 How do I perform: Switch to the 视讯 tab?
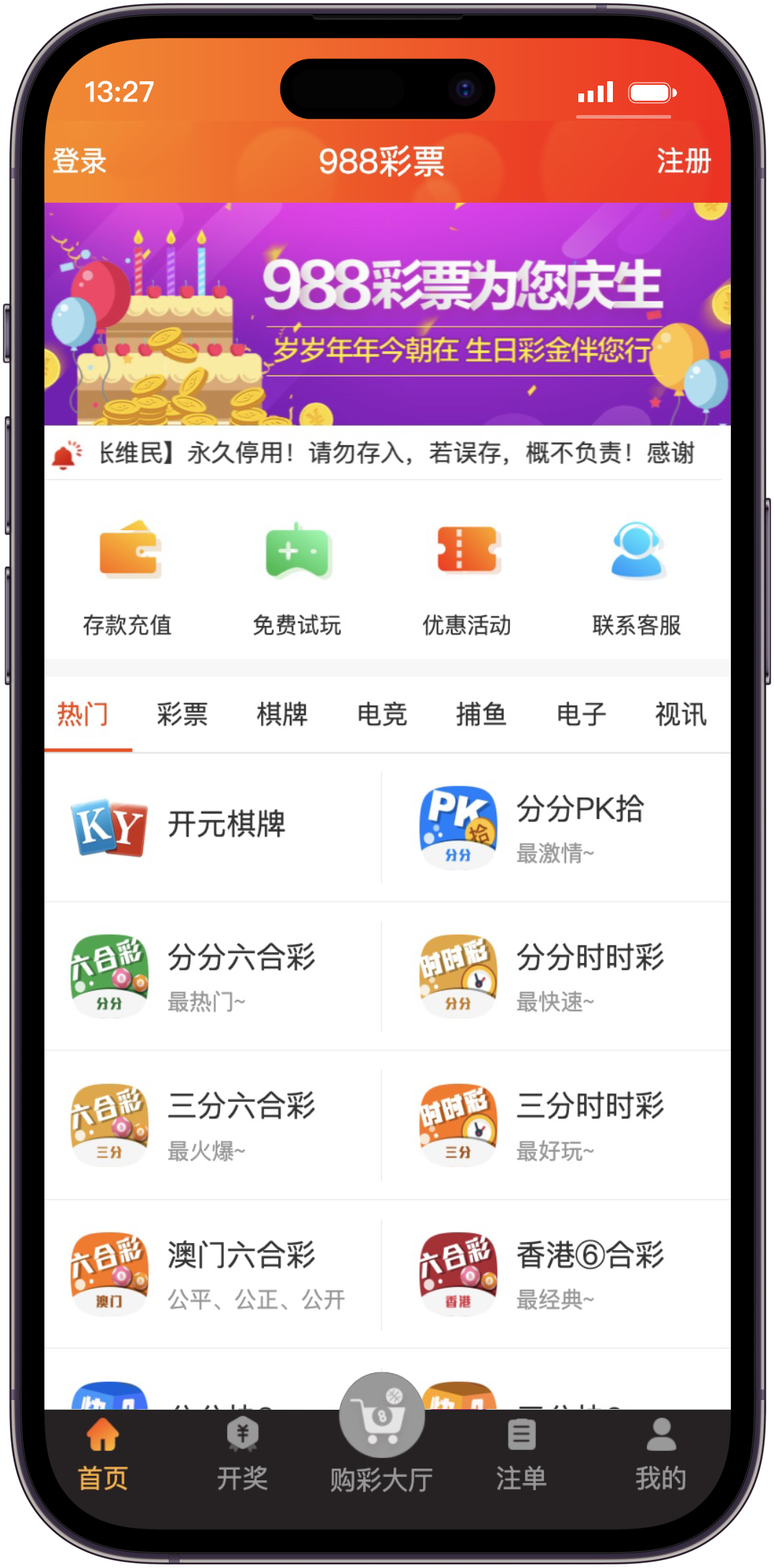pyautogui.click(x=680, y=714)
